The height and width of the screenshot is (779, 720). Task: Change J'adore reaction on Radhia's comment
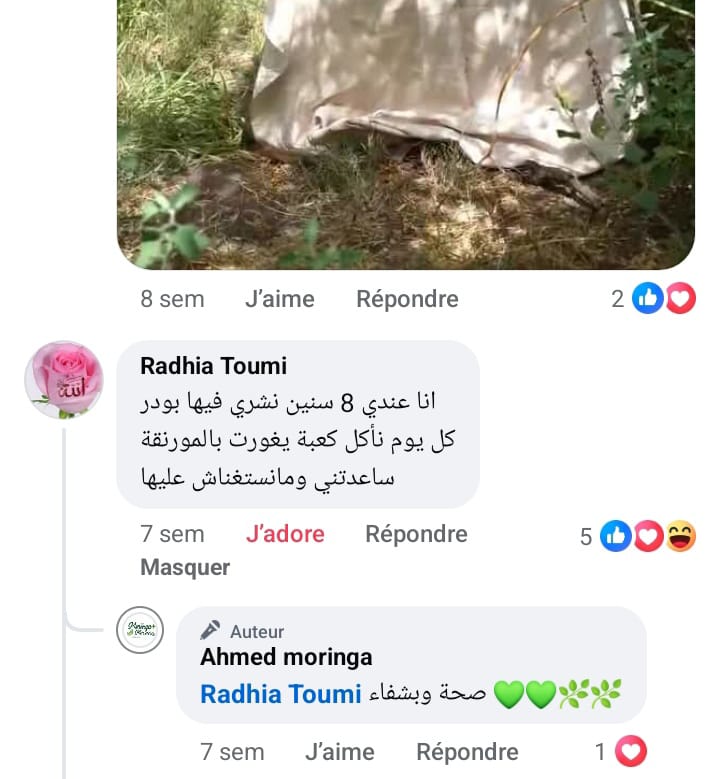point(285,534)
